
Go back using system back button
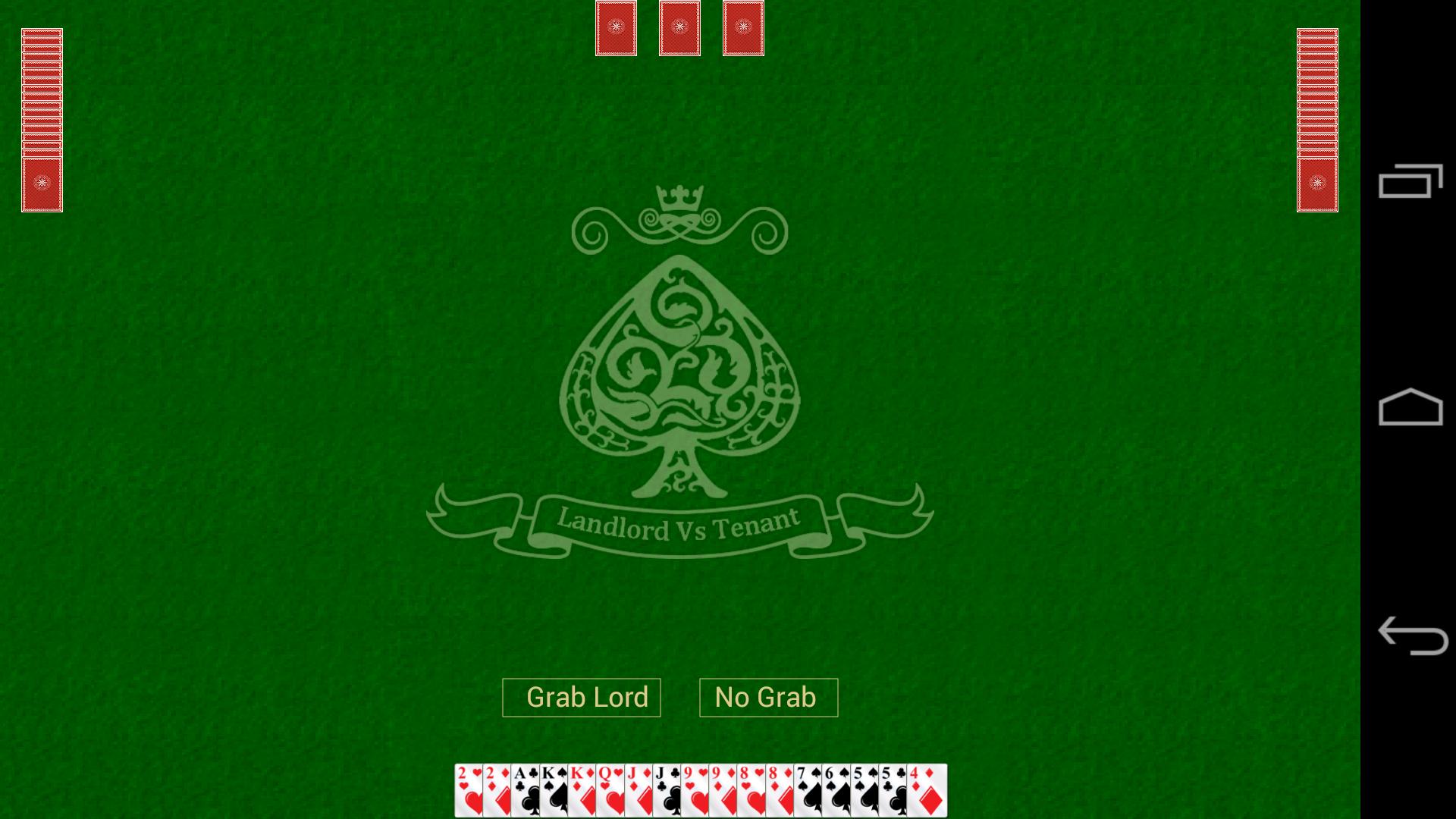click(1410, 635)
